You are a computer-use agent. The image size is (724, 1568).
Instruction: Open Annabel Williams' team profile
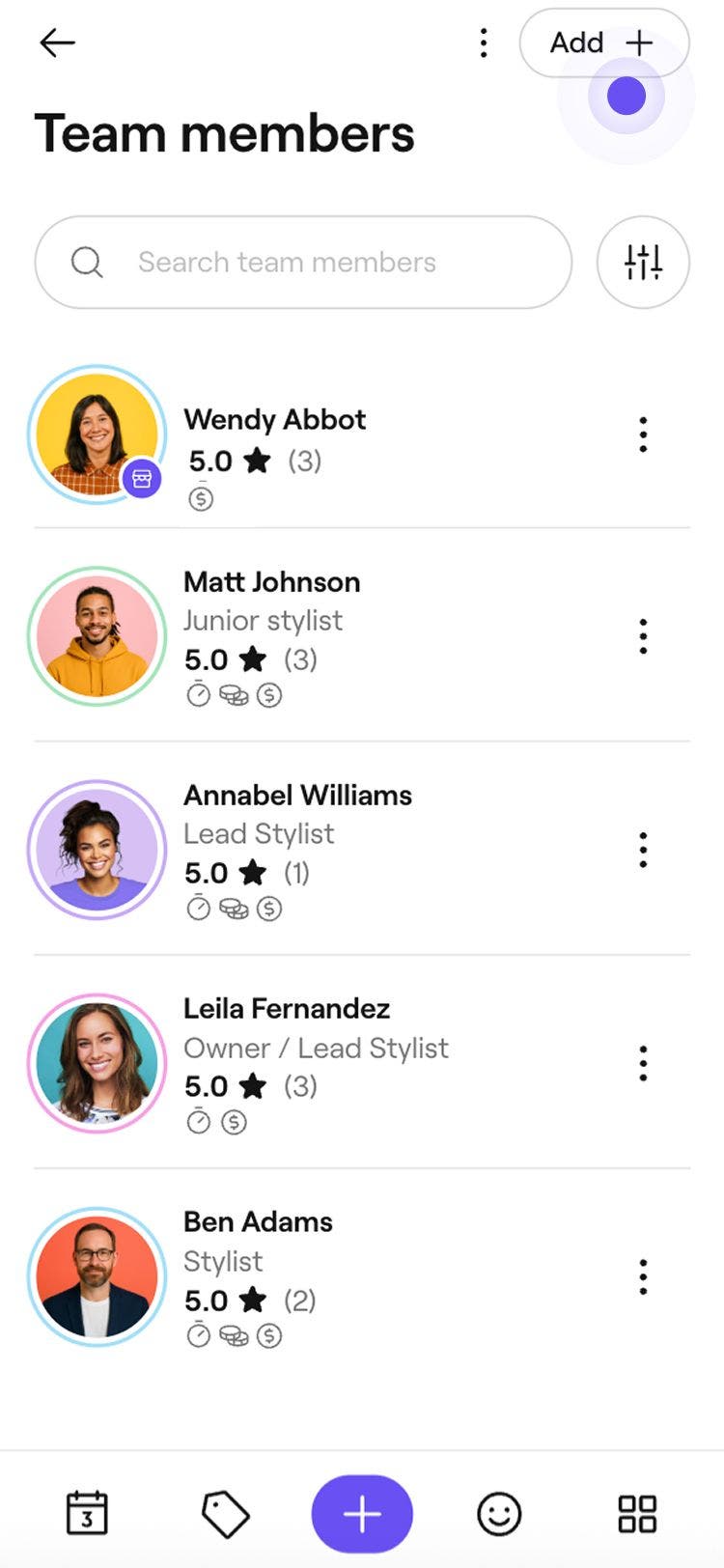(297, 796)
